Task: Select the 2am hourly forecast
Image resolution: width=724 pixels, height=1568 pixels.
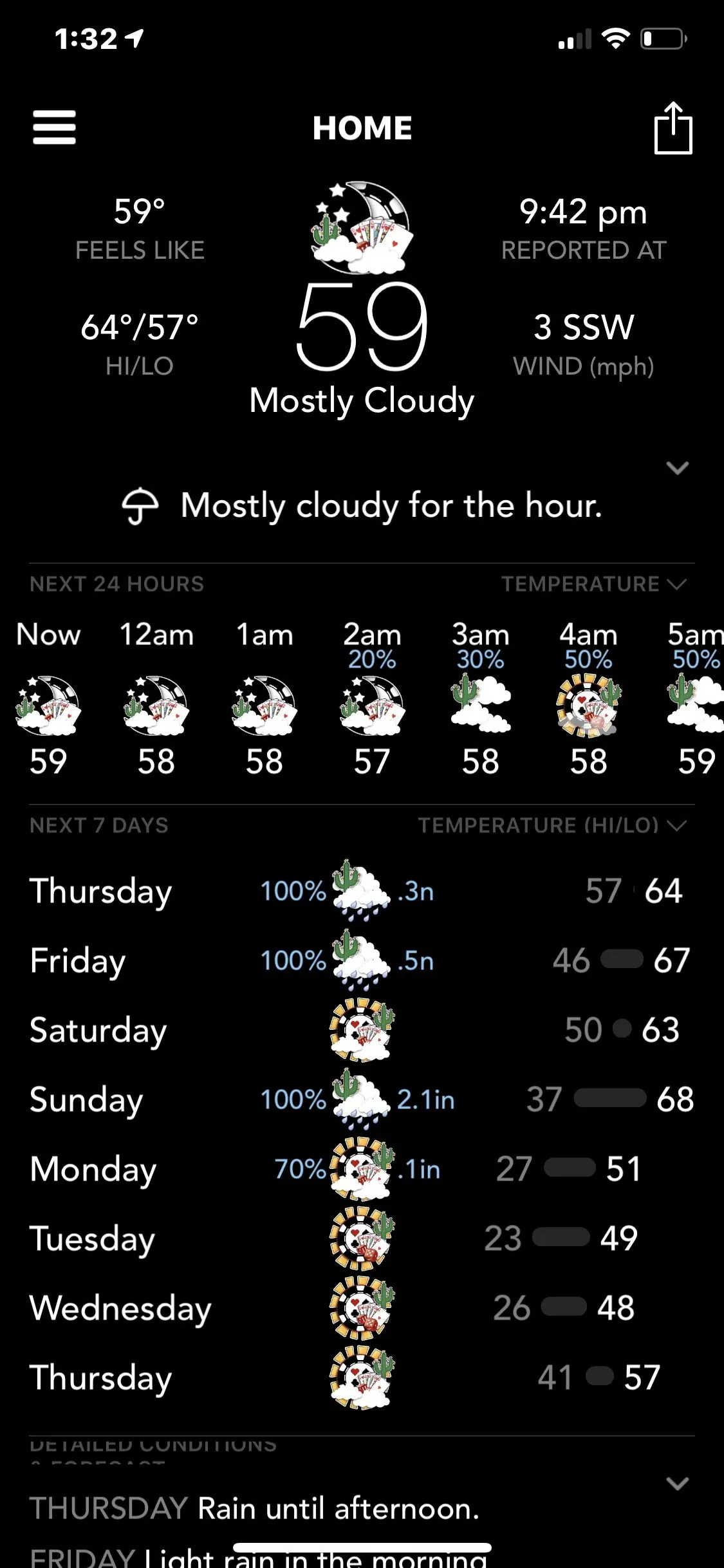Action: [x=372, y=698]
